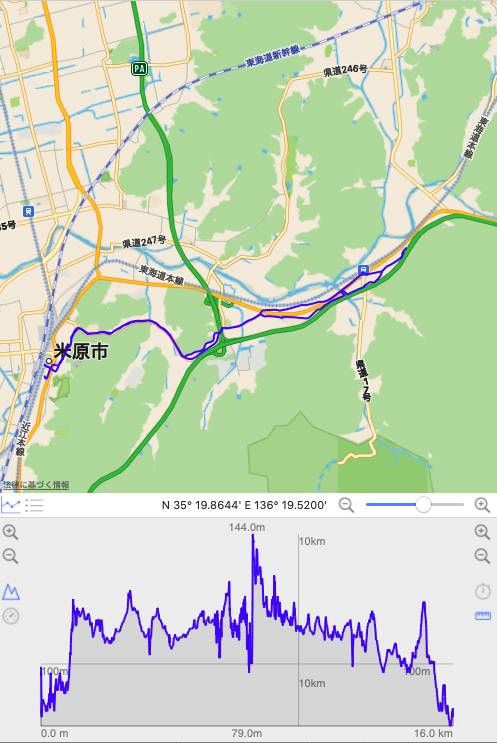Switch chart axis to distance ruler
This screenshot has width=497, height=743.
pos(483,616)
